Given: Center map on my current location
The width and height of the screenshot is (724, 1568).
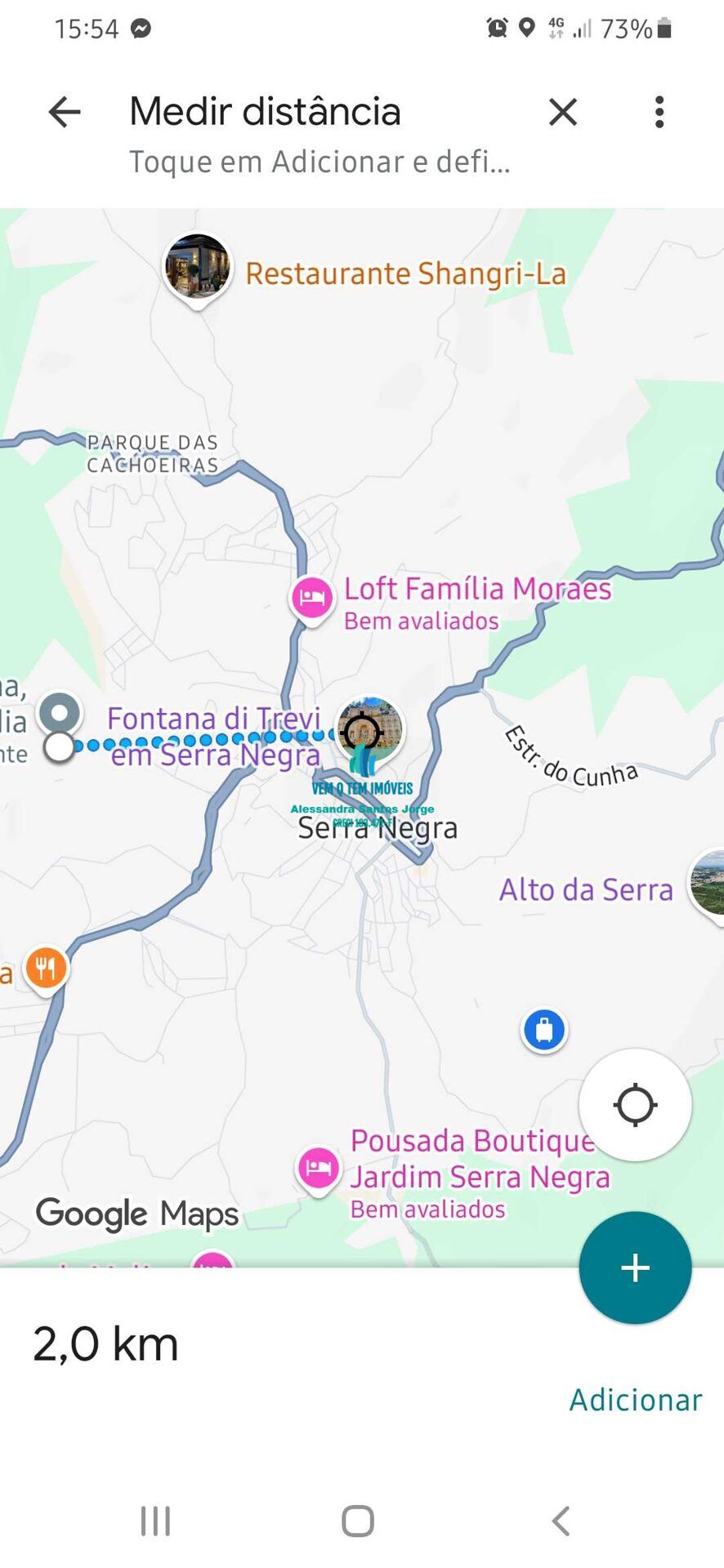Looking at the screenshot, I should [635, 1105].
